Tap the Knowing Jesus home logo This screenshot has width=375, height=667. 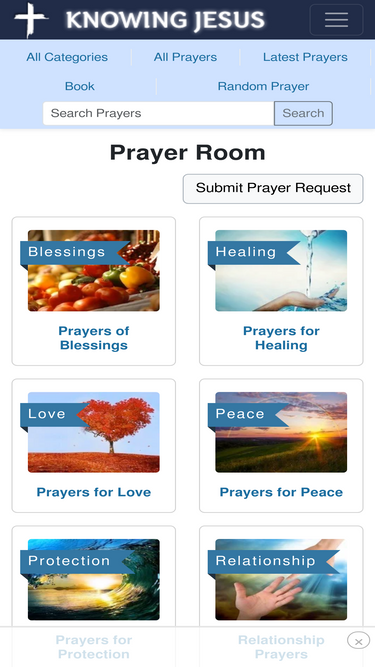tap(139, 20)
